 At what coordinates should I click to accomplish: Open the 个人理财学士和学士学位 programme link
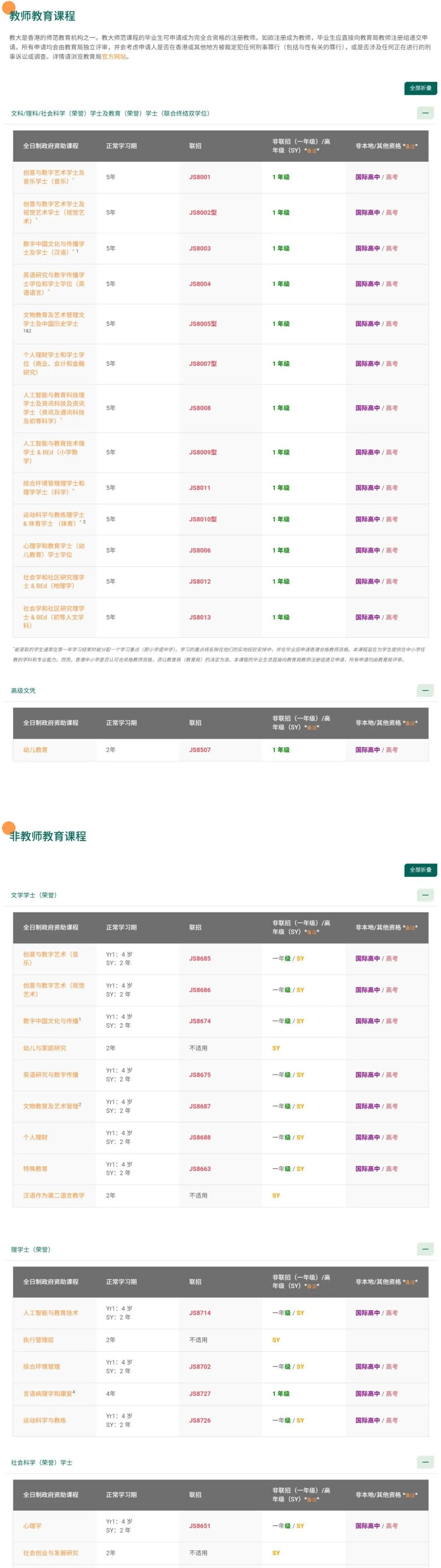(x=53, y=363)
